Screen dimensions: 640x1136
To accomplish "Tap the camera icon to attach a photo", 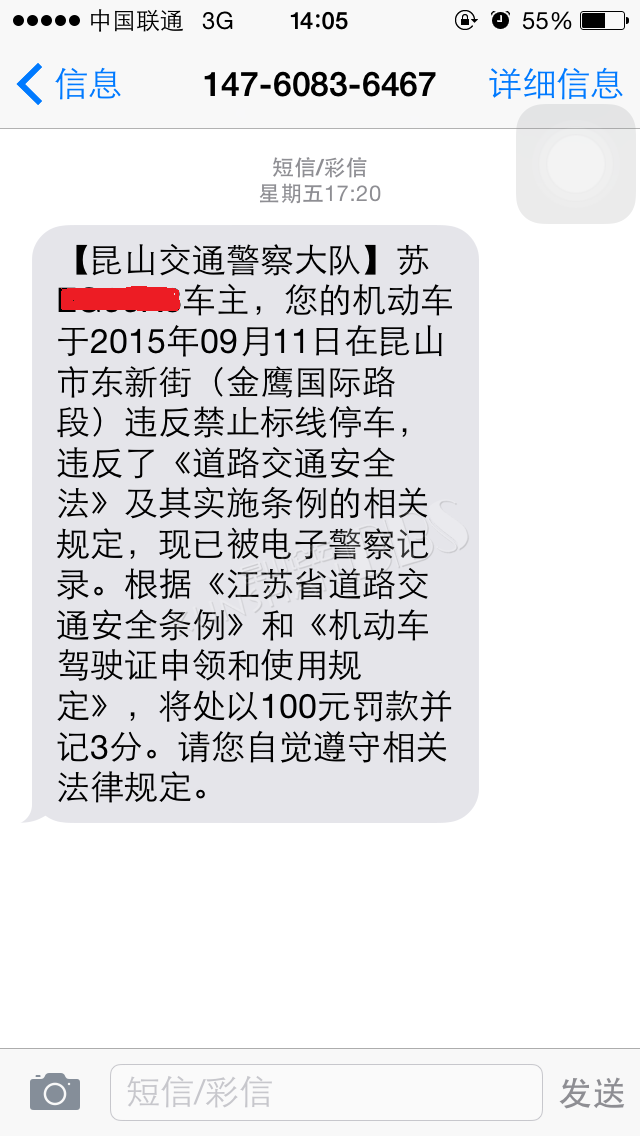I will pyautogui.click(x=55, y=1091).
